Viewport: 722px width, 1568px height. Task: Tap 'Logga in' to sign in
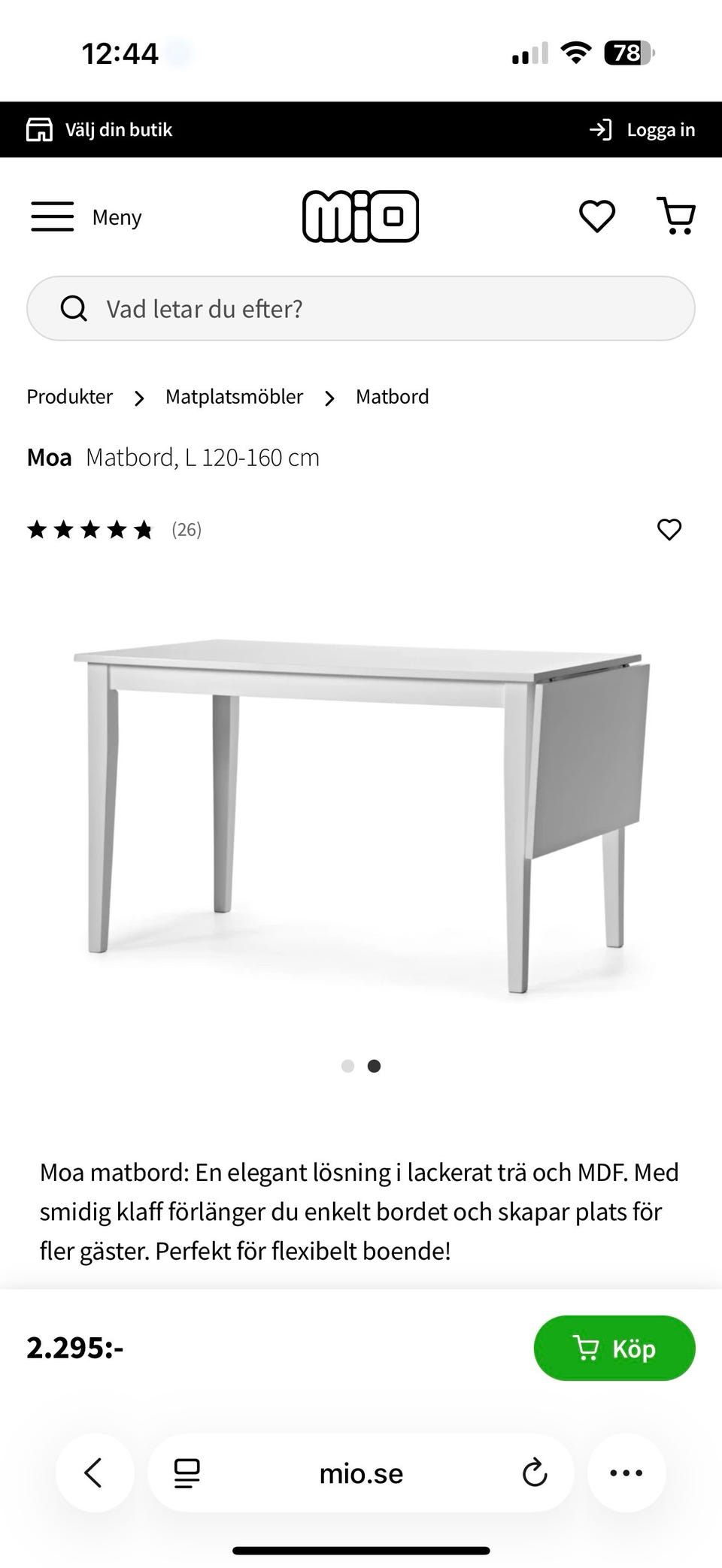coord(643,129)
